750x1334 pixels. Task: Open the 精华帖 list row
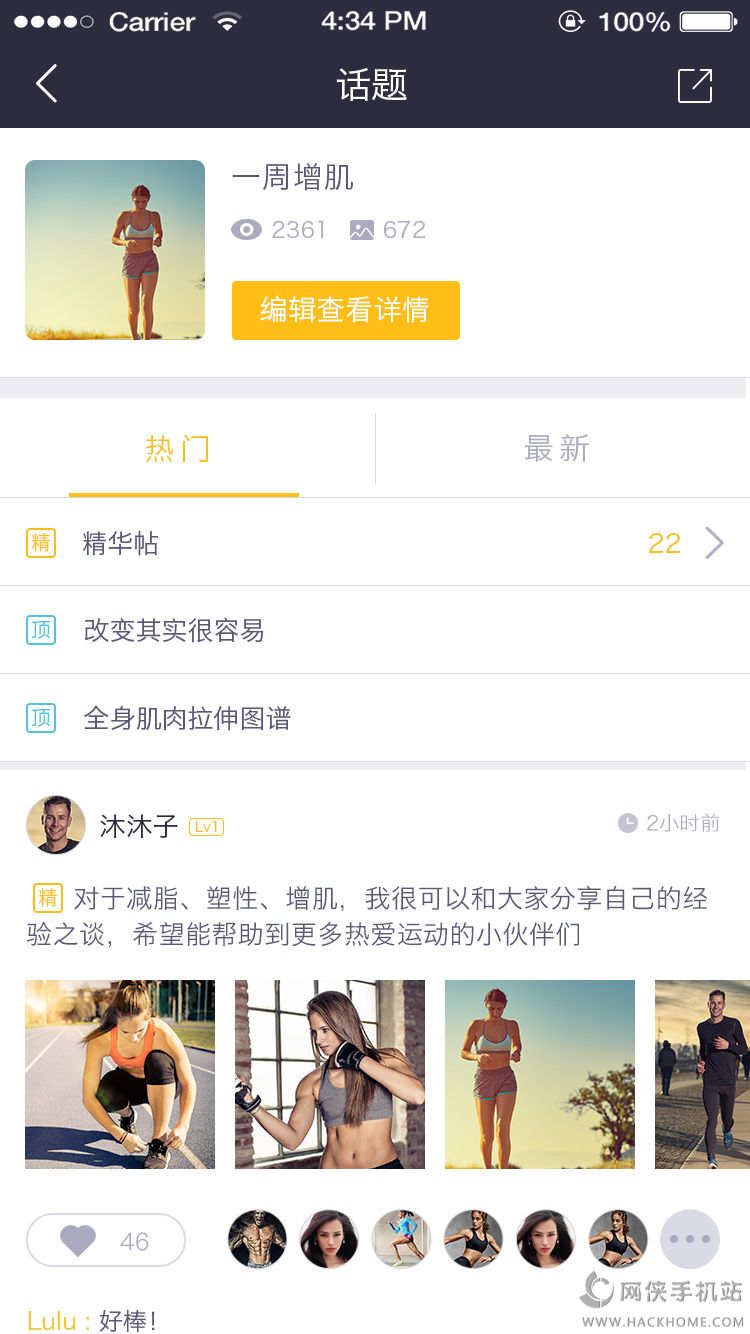point(375,543)
